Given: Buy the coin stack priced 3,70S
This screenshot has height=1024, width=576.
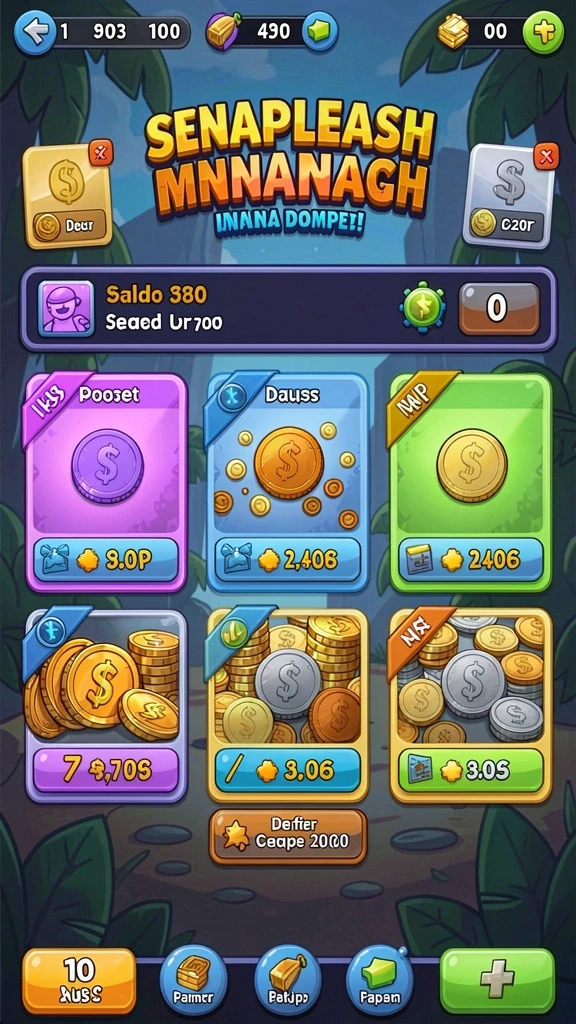Looking at the screenshot, I should tap(106, 705).
